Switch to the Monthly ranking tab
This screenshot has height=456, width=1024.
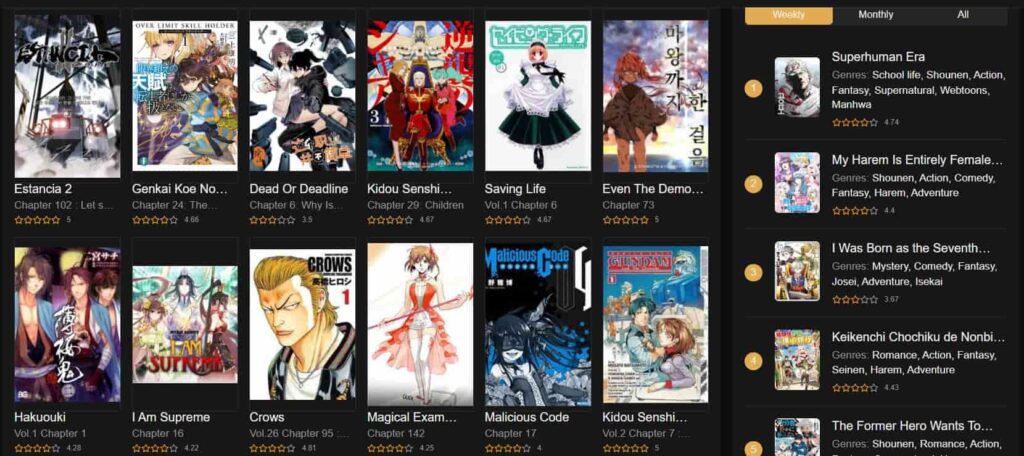(x=875, y=15)
